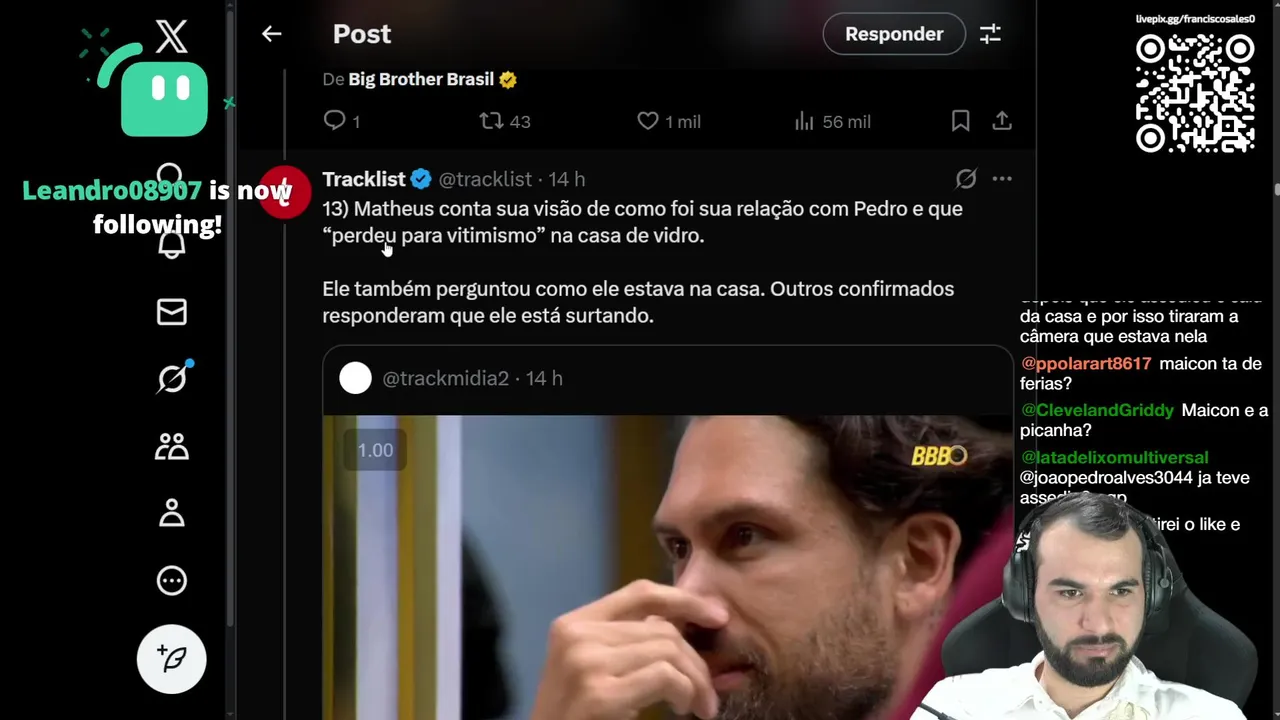Open the quoted post from @trackmidia2

coord(472,378)
